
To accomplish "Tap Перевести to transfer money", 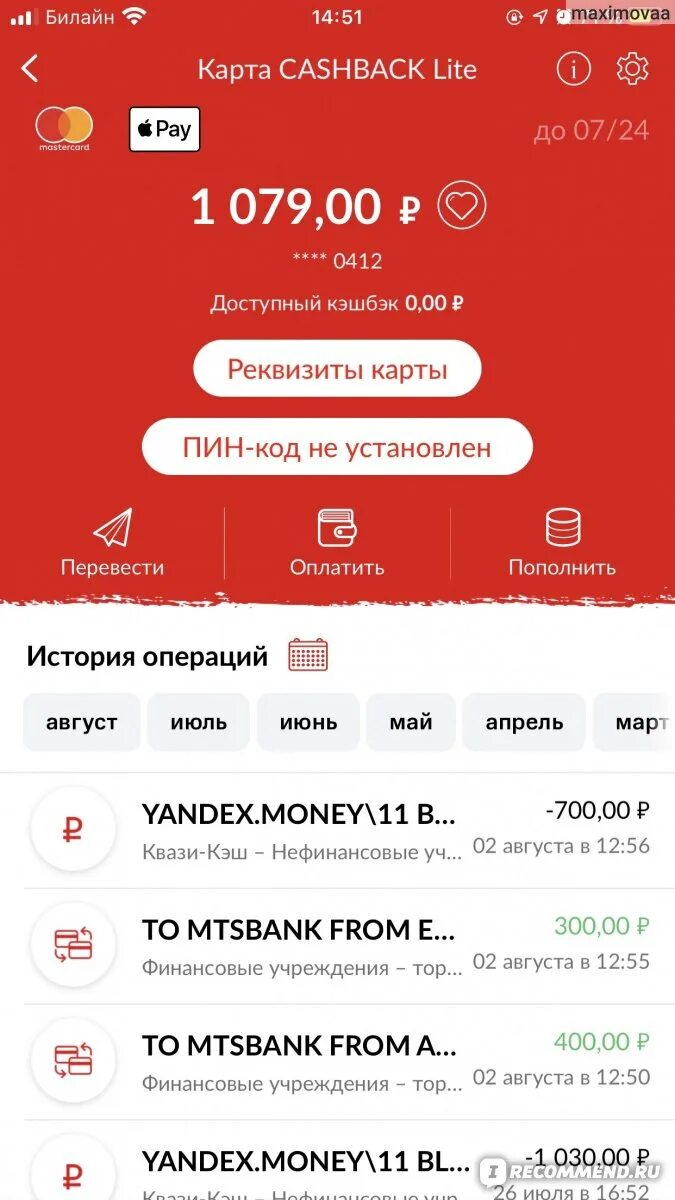I will [x=112, y=543].
